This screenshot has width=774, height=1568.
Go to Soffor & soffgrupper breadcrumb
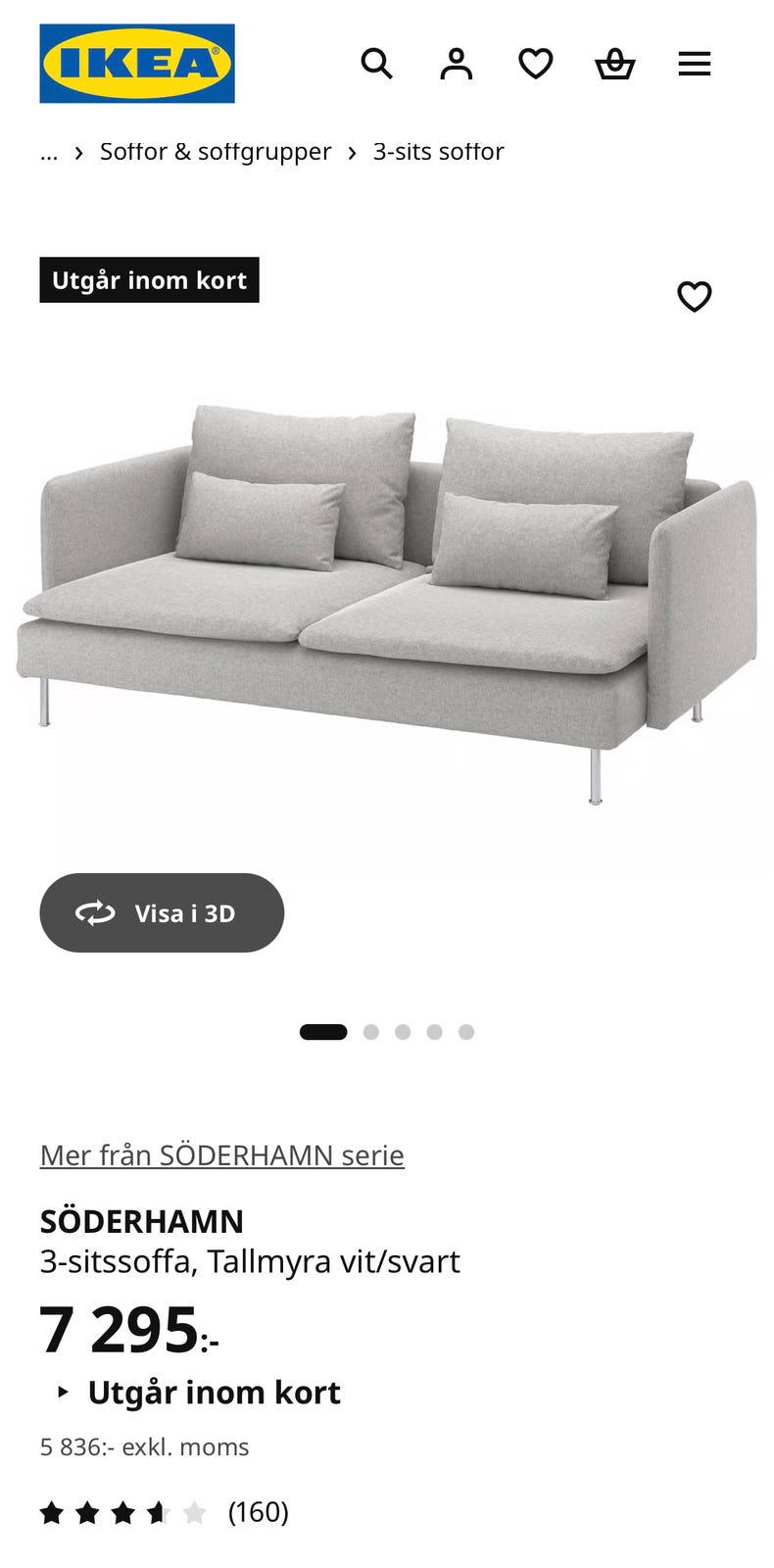click(216, 152)
